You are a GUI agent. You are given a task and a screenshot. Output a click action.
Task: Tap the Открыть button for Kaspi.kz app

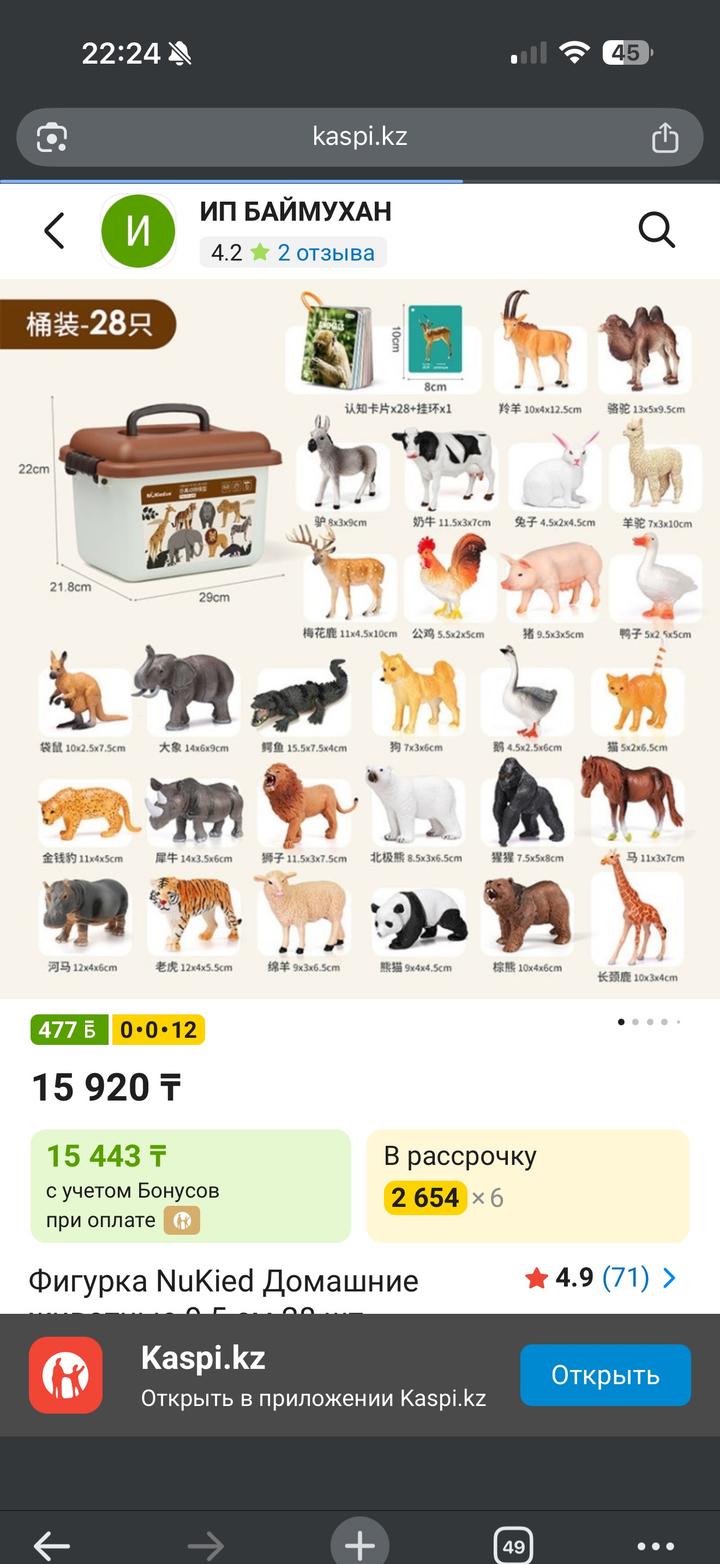point(605,1375)
